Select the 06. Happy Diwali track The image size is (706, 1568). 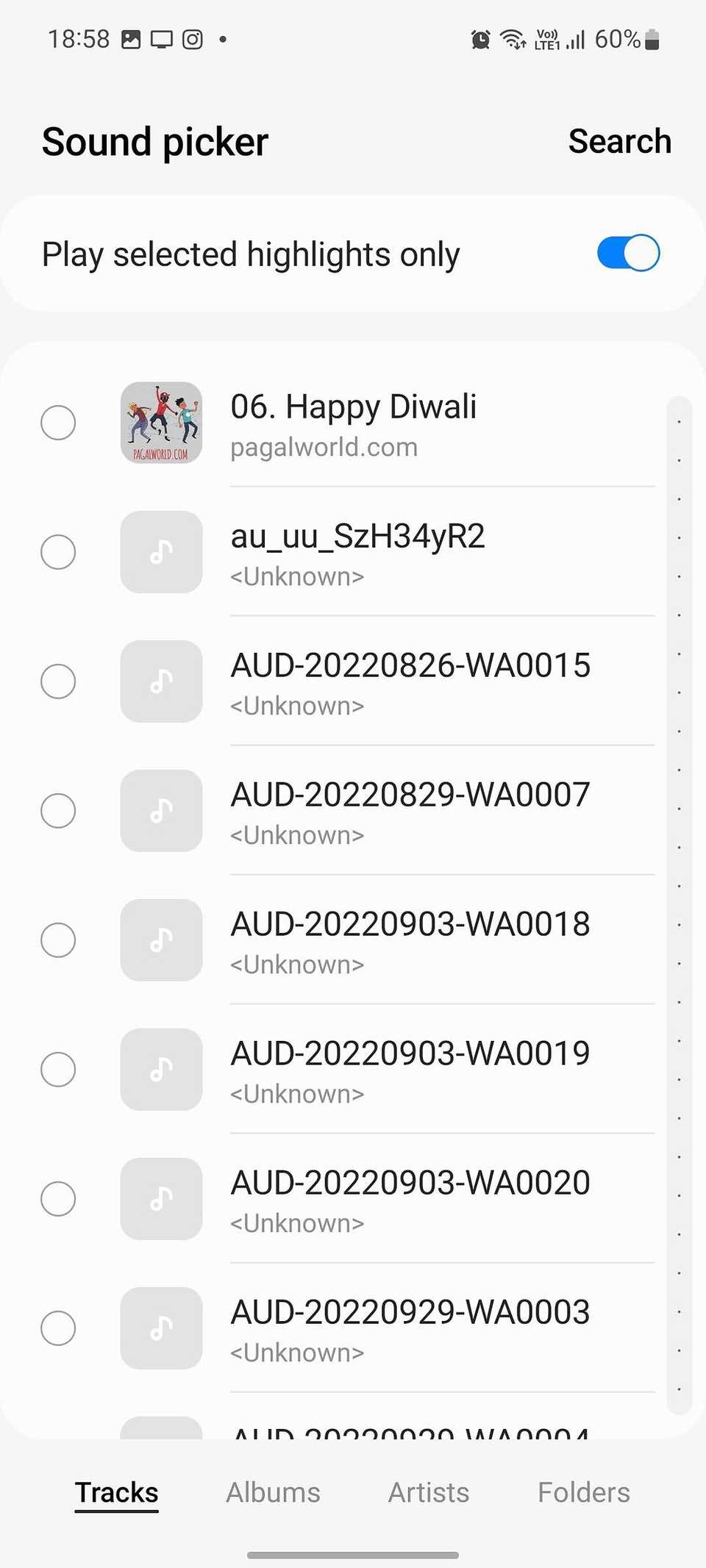point(58,423)
